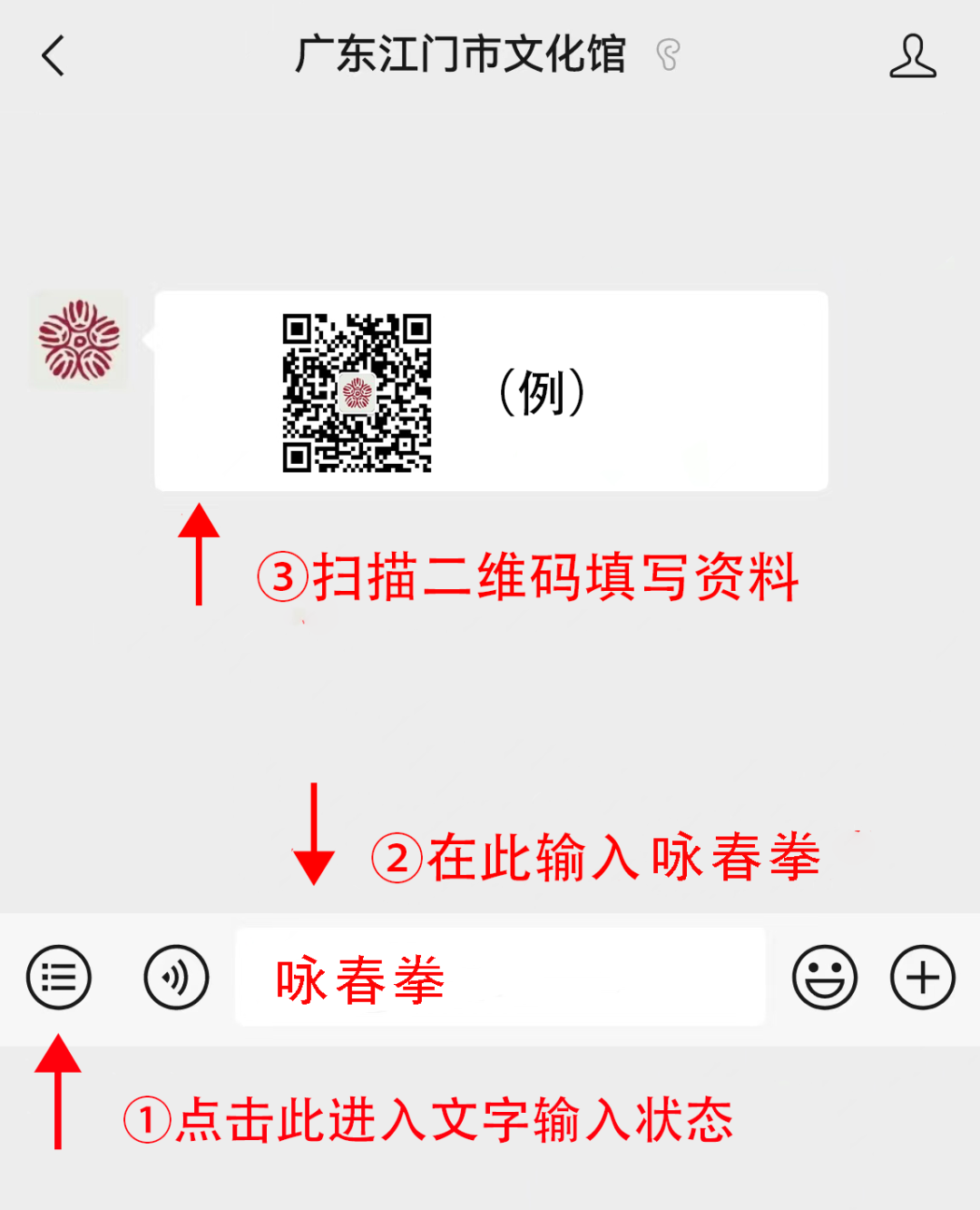Open the emoji smiley picker

[824, 977]
